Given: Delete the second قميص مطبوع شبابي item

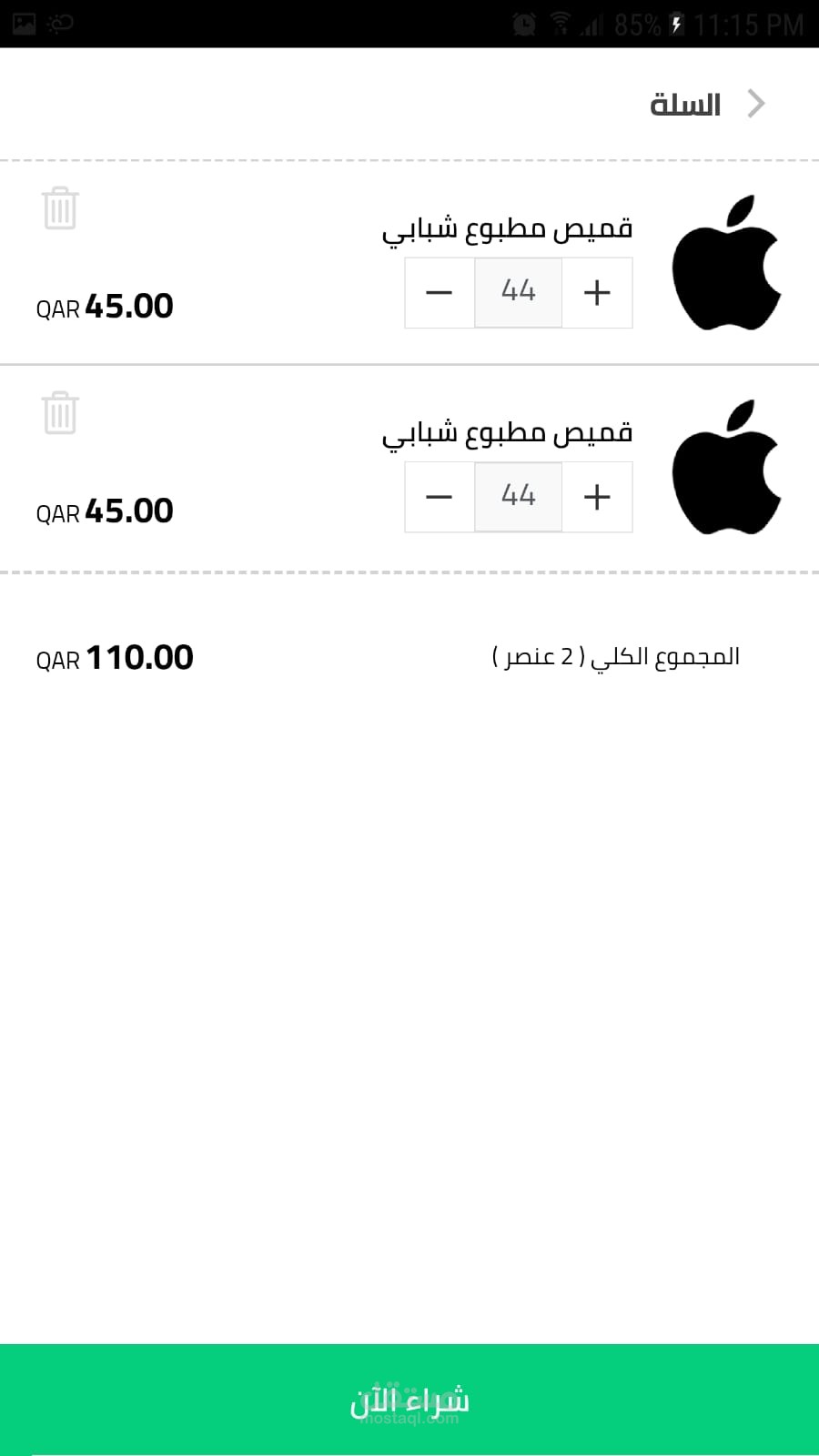Looking at the screenshot, I should (60, 413).
